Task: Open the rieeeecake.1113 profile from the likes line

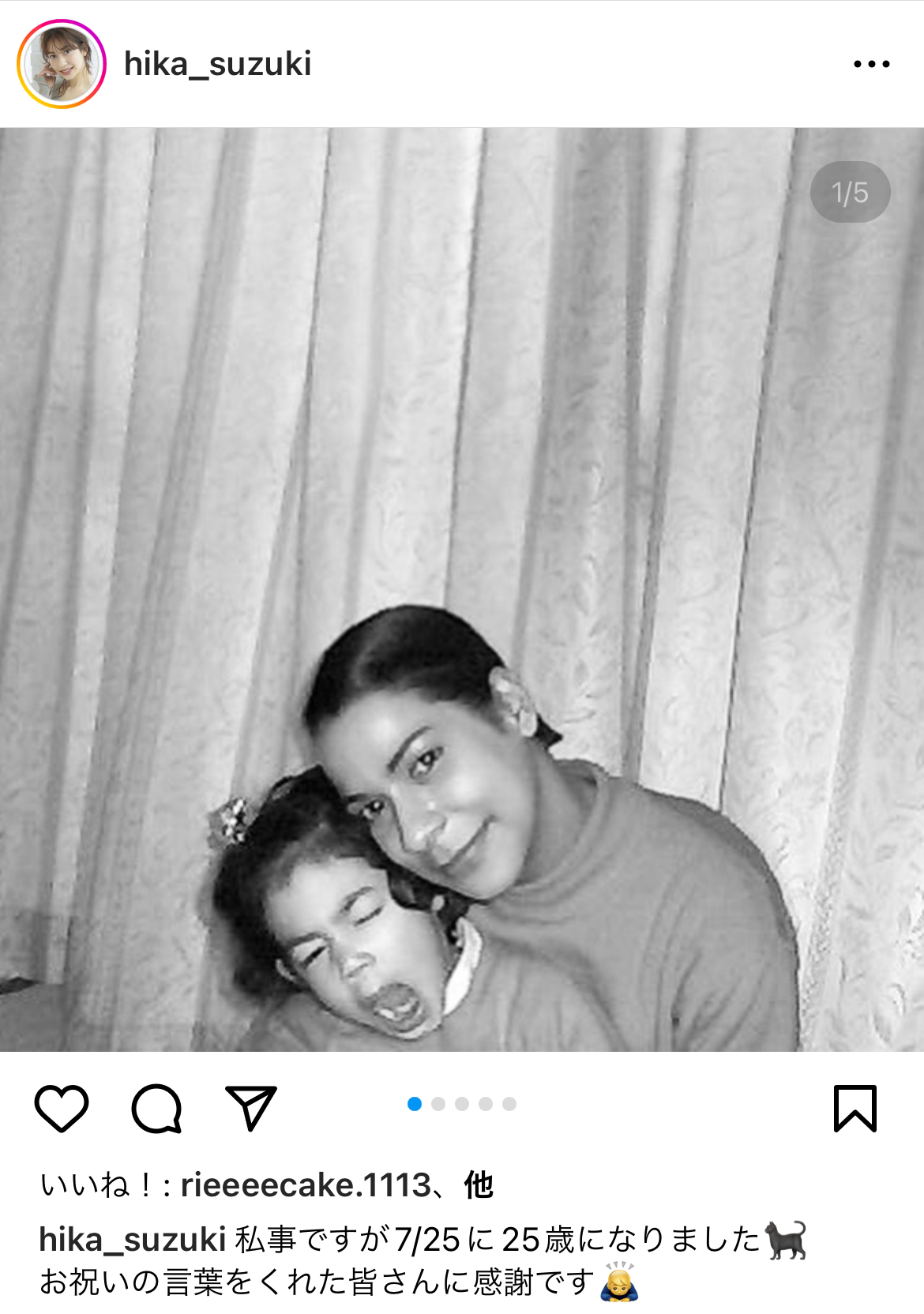Action: [306, 1185]
